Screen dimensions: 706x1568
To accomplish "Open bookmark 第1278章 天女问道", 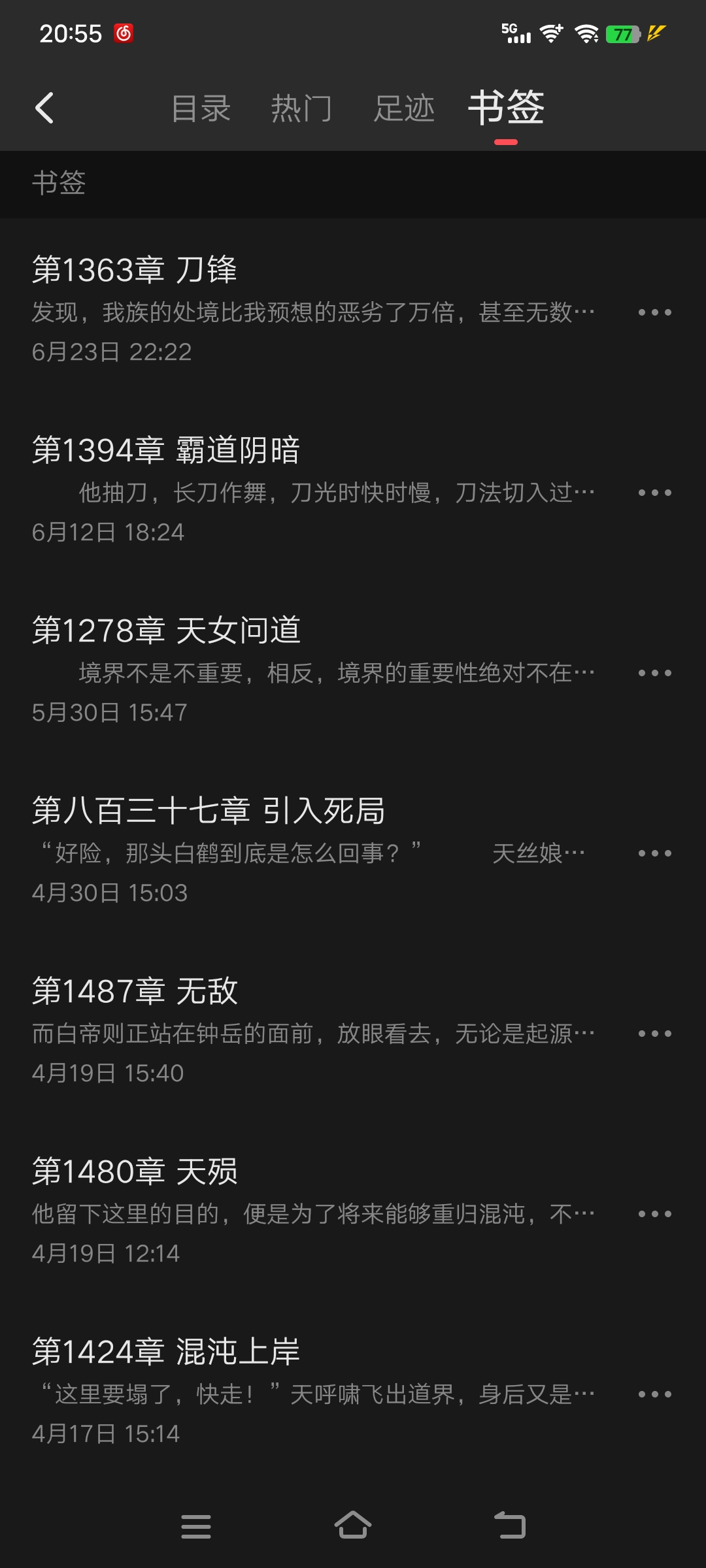I will (314, 670).
